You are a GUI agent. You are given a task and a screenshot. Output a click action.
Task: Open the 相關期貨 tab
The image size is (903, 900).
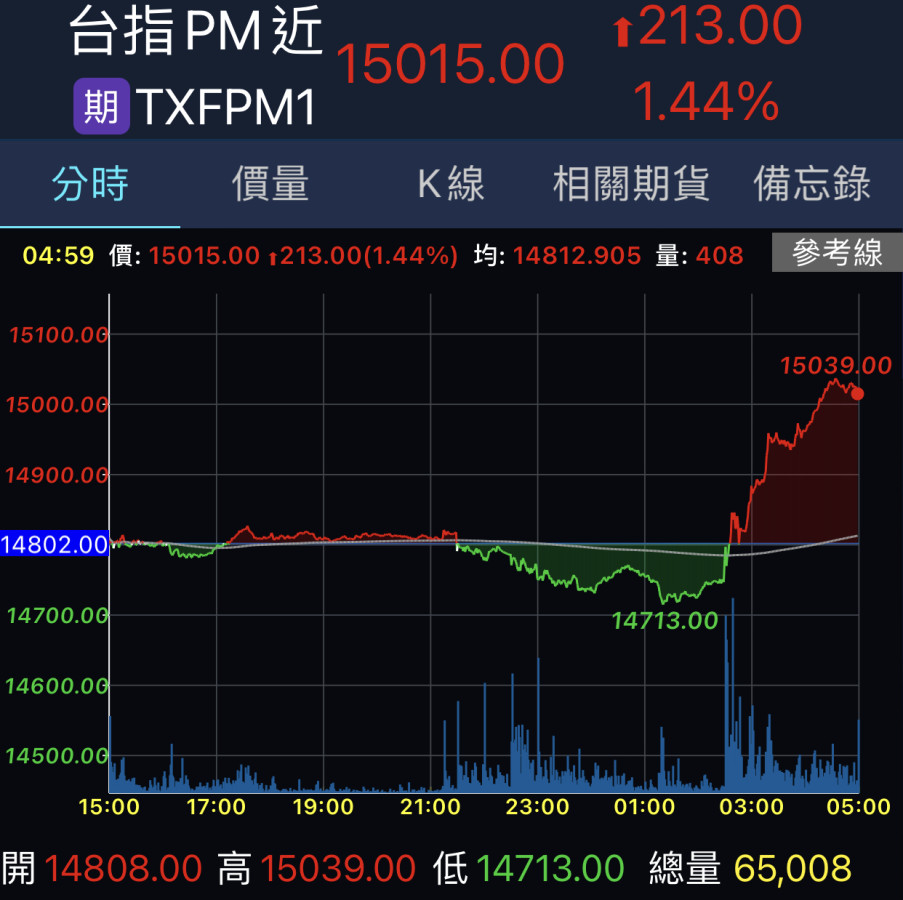pyautogui.click(x=631, y=185)
